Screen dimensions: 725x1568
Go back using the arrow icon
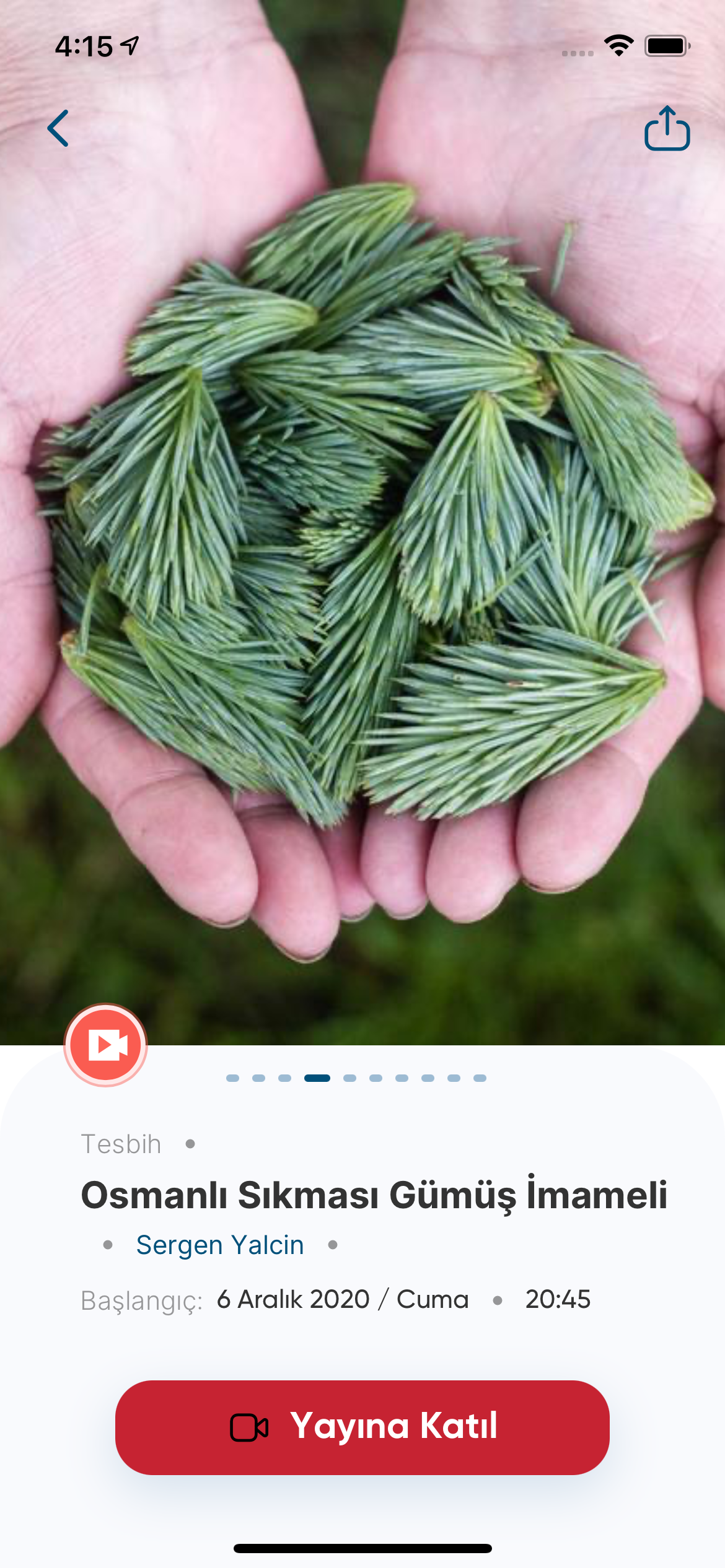(58, 129)
